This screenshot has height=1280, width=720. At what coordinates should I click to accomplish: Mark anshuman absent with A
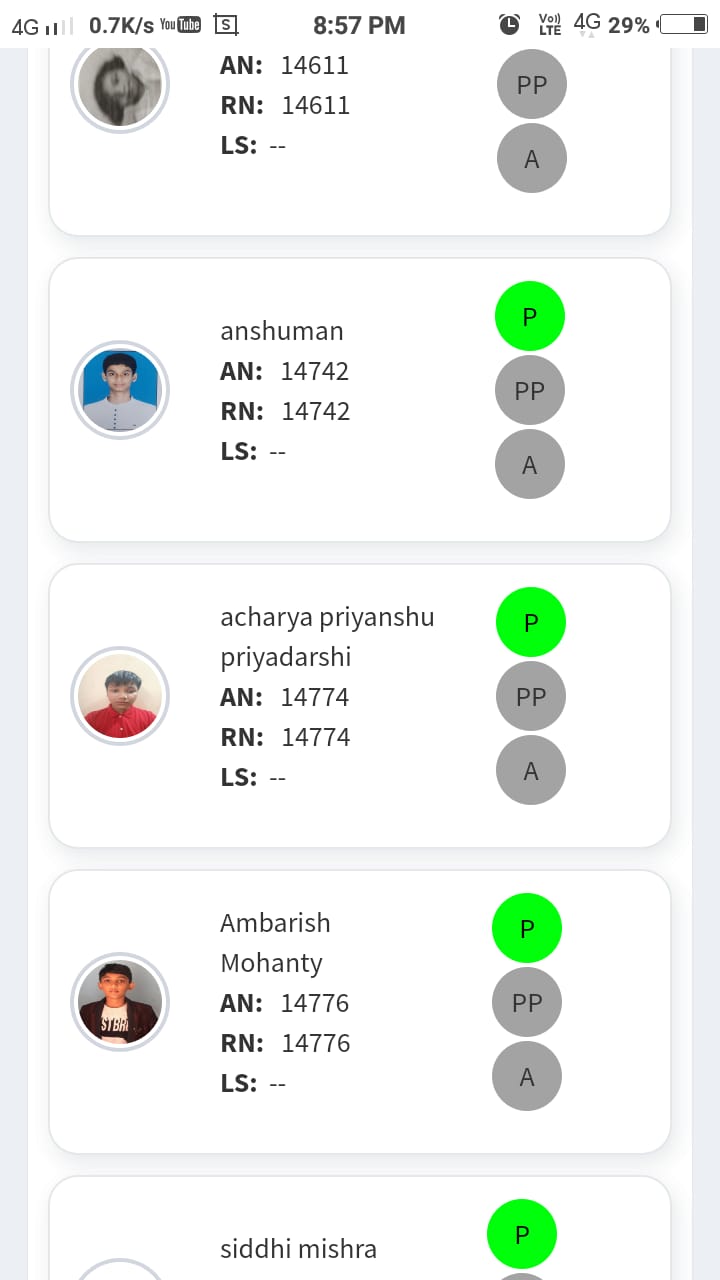(x=530, y=464)
